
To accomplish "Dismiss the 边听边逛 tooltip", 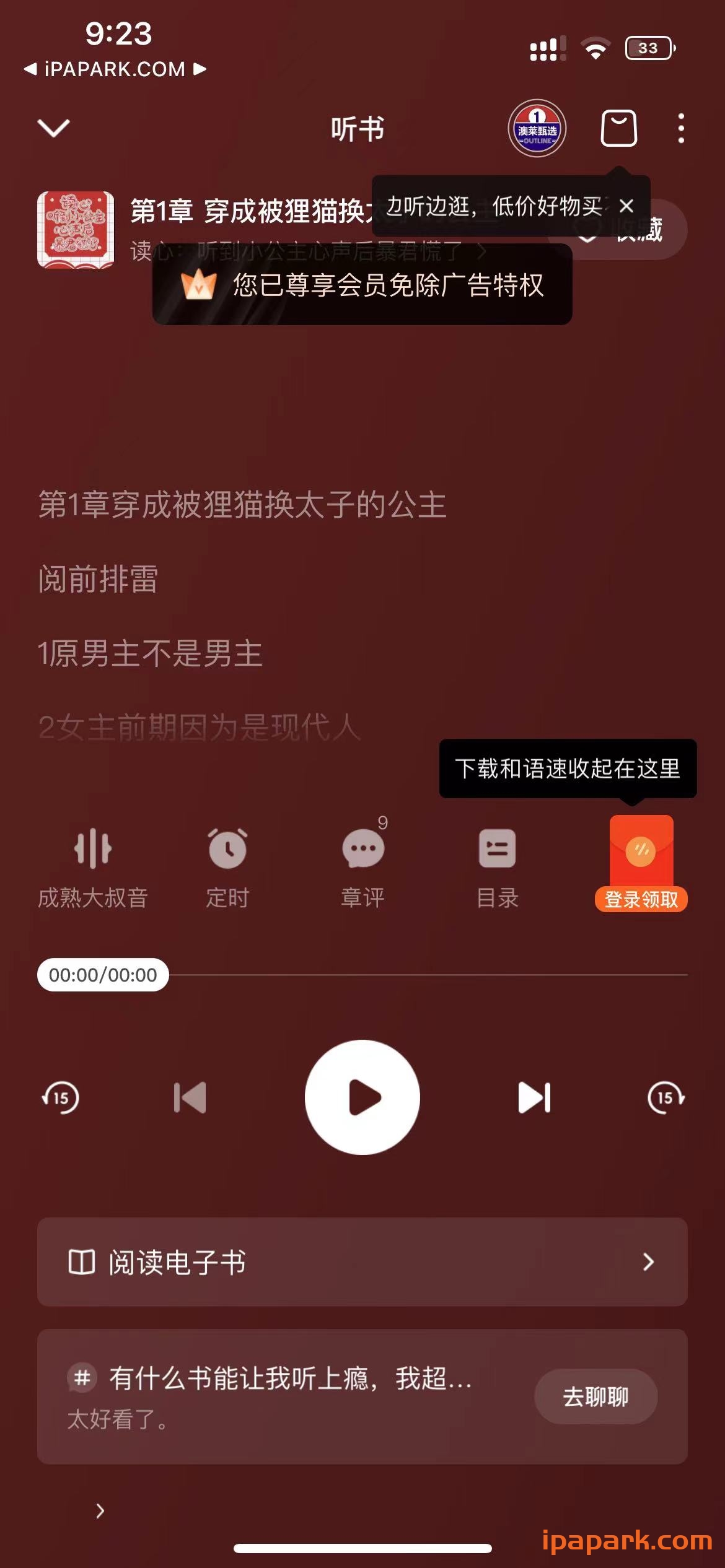I will click(626, 204).
